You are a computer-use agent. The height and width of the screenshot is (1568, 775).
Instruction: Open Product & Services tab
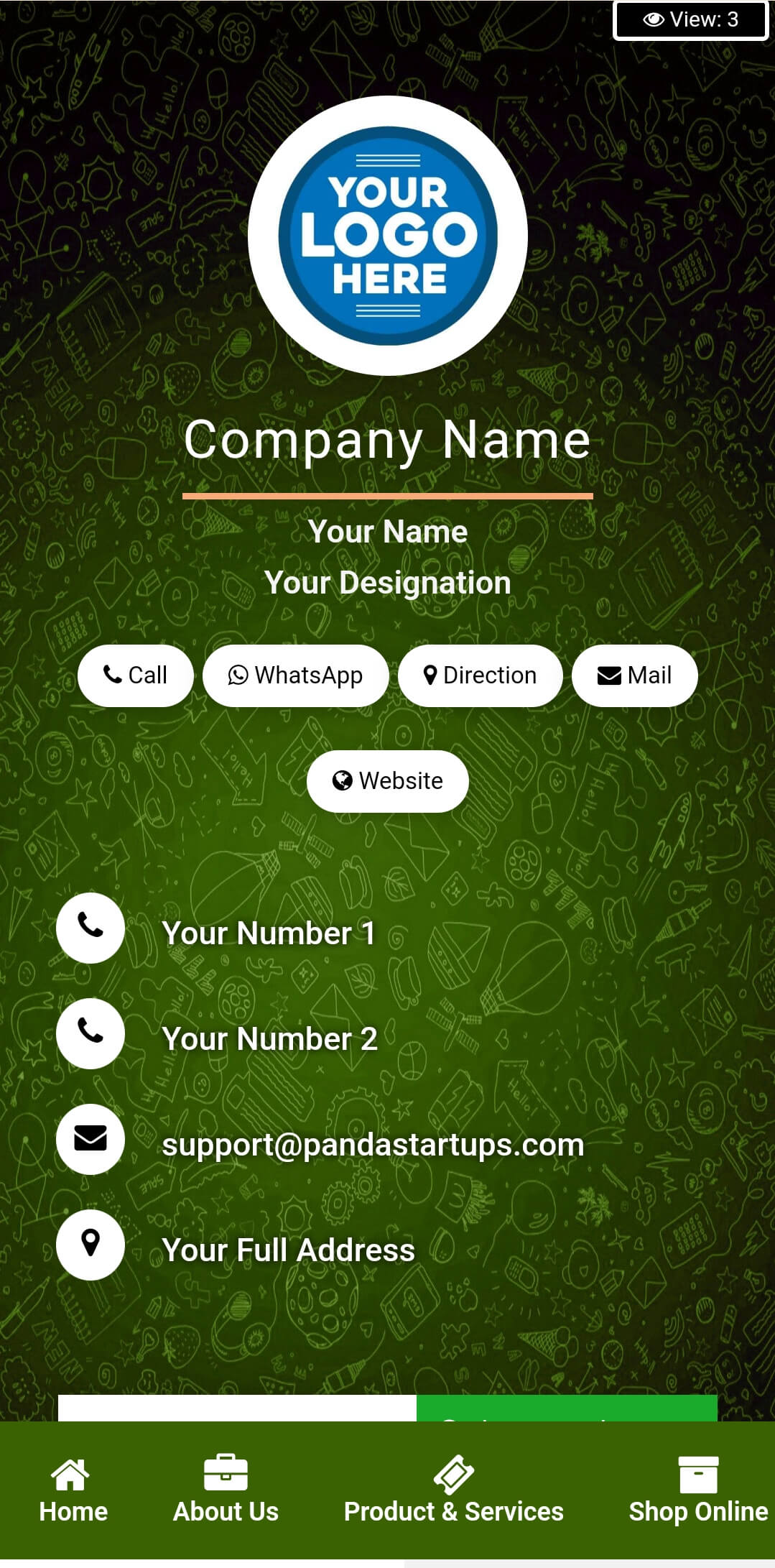pos(453,1493)
